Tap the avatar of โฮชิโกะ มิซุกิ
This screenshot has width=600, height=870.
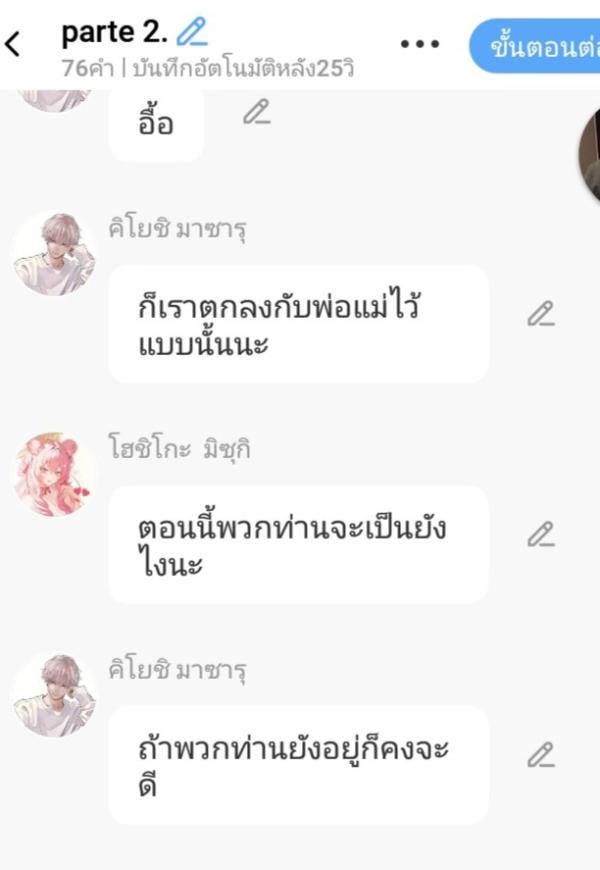click(54, 475)
